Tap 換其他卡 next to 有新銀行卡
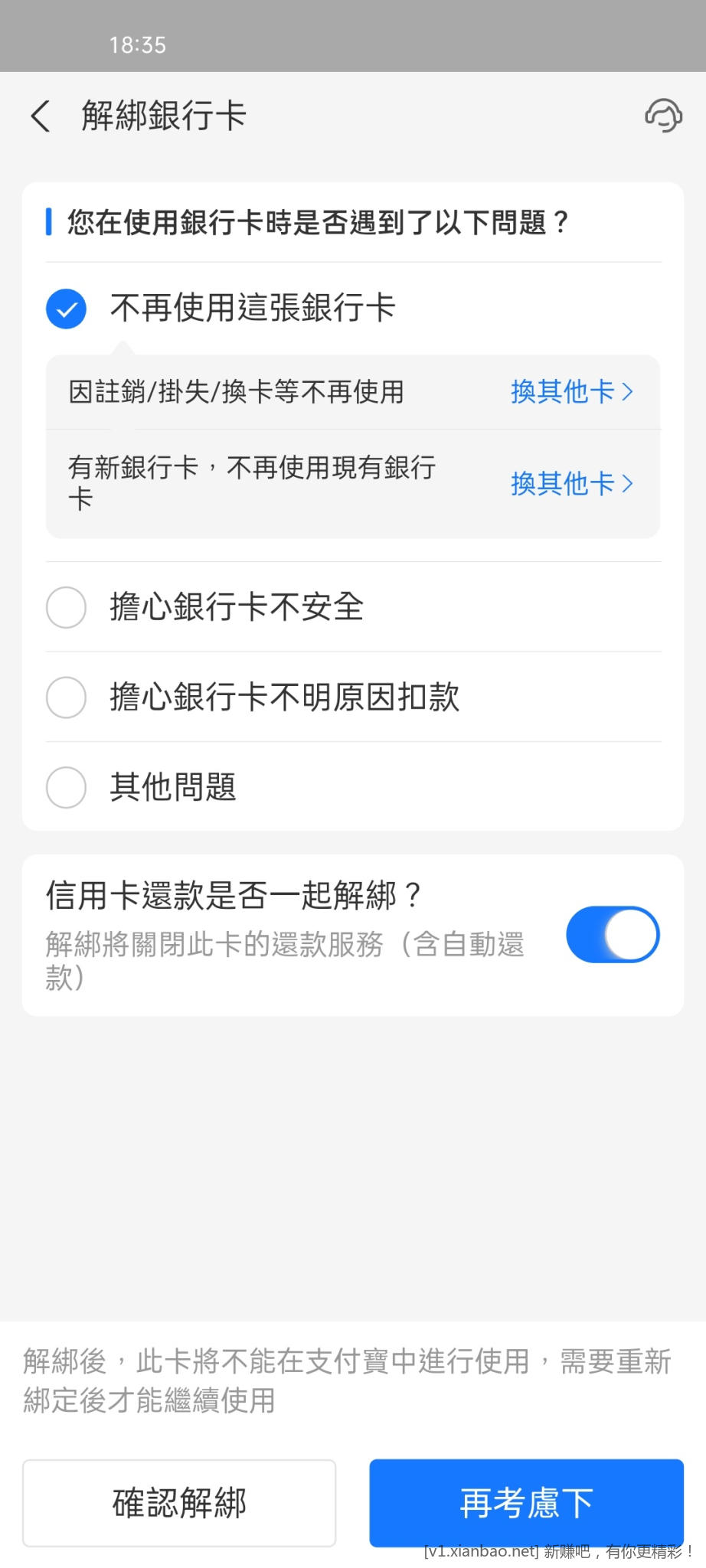The height and width of the screenshot is (1568, 706). (x=571, y=484)
